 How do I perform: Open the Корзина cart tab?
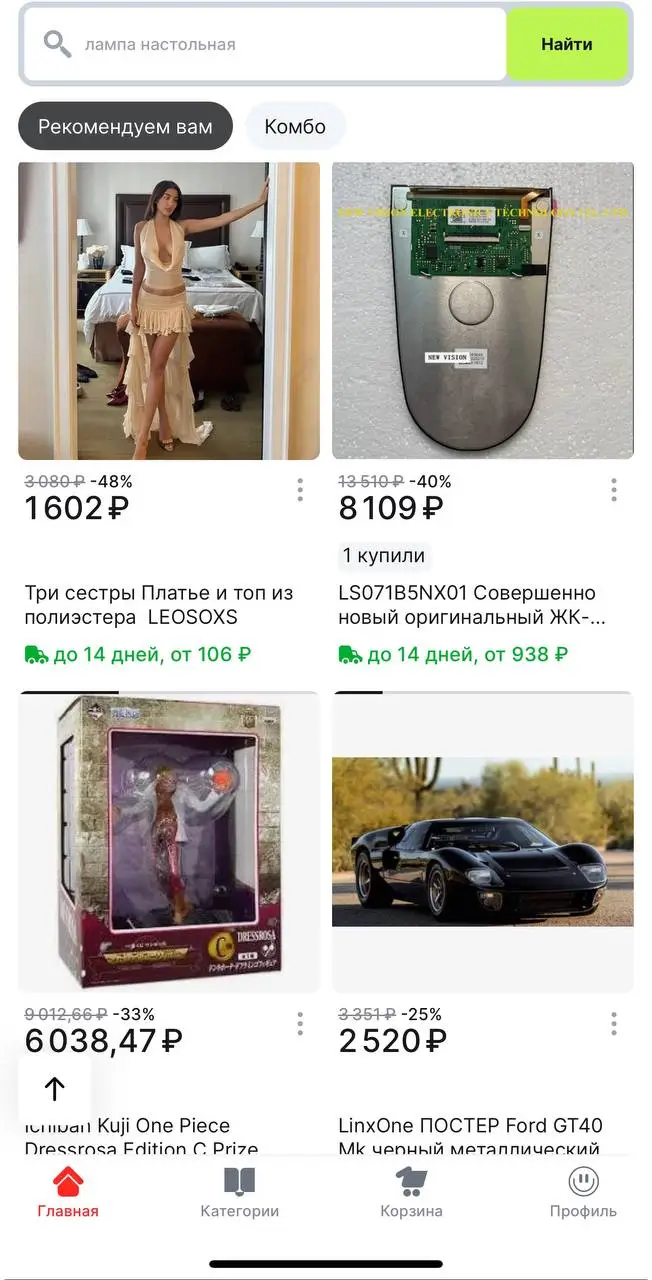[411, 1193]
